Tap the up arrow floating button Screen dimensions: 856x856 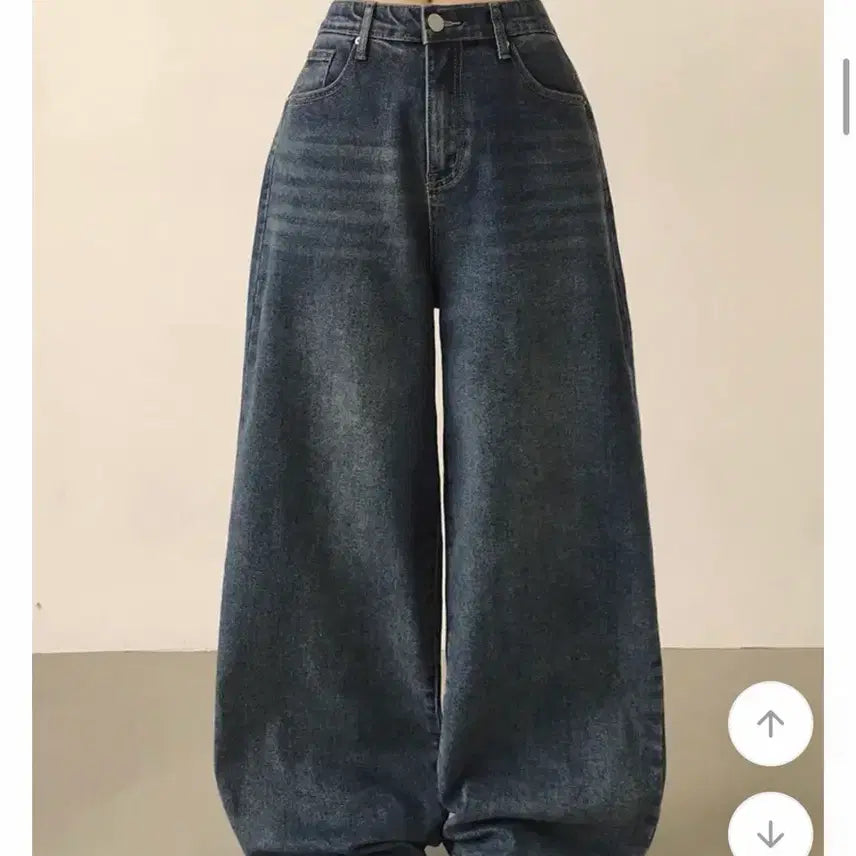[770, 723]
